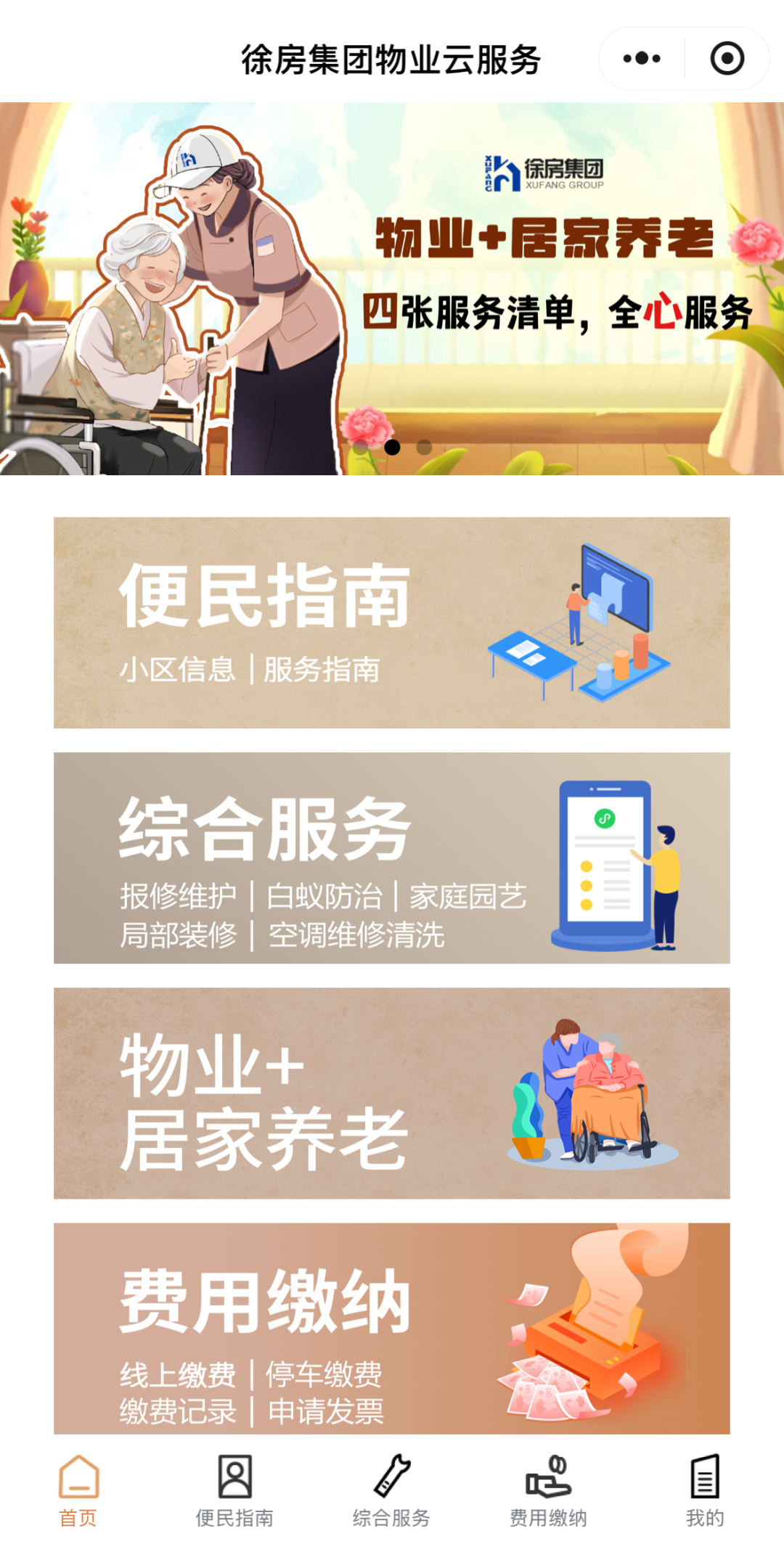Close the mini program via circle button

(727, 59)
